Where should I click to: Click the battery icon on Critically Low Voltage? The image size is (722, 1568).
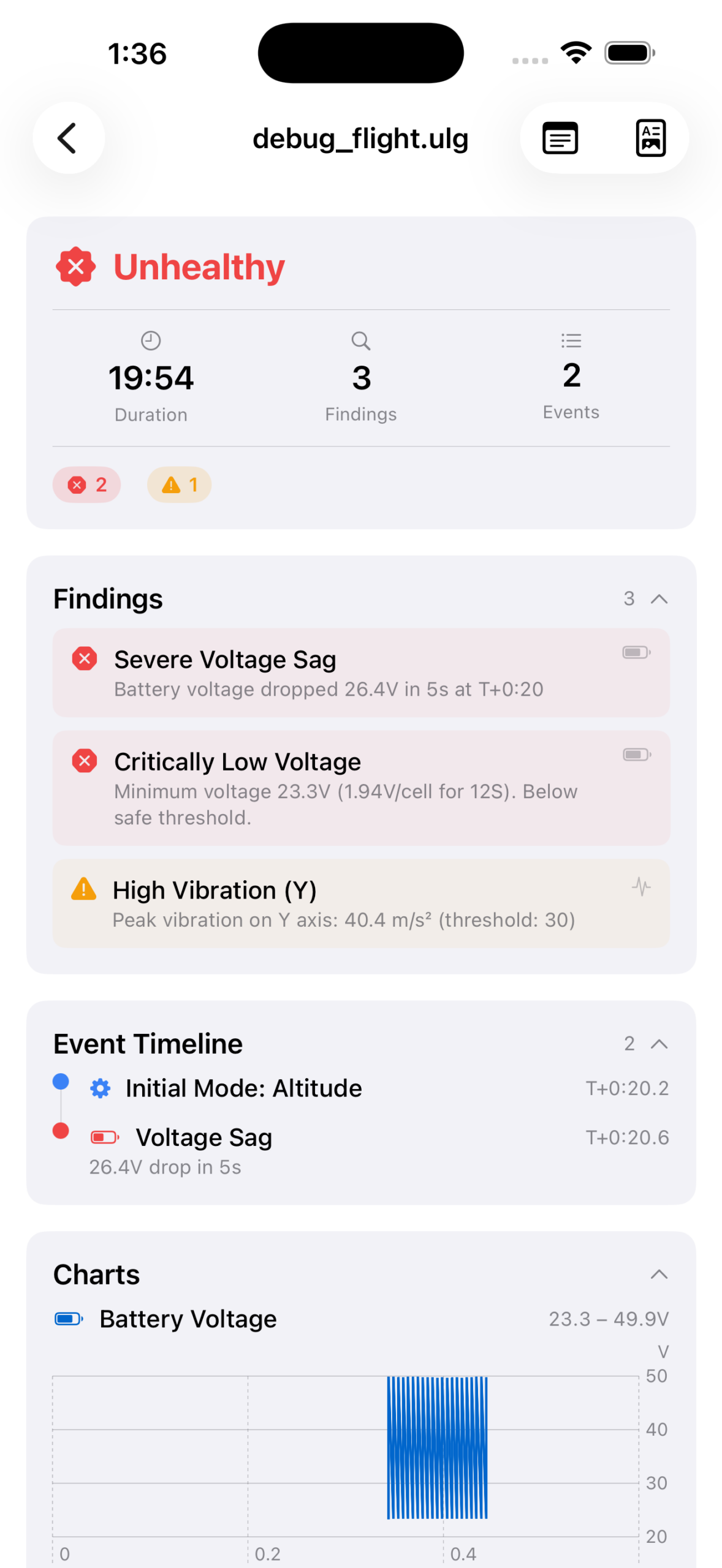click(635, 754)
